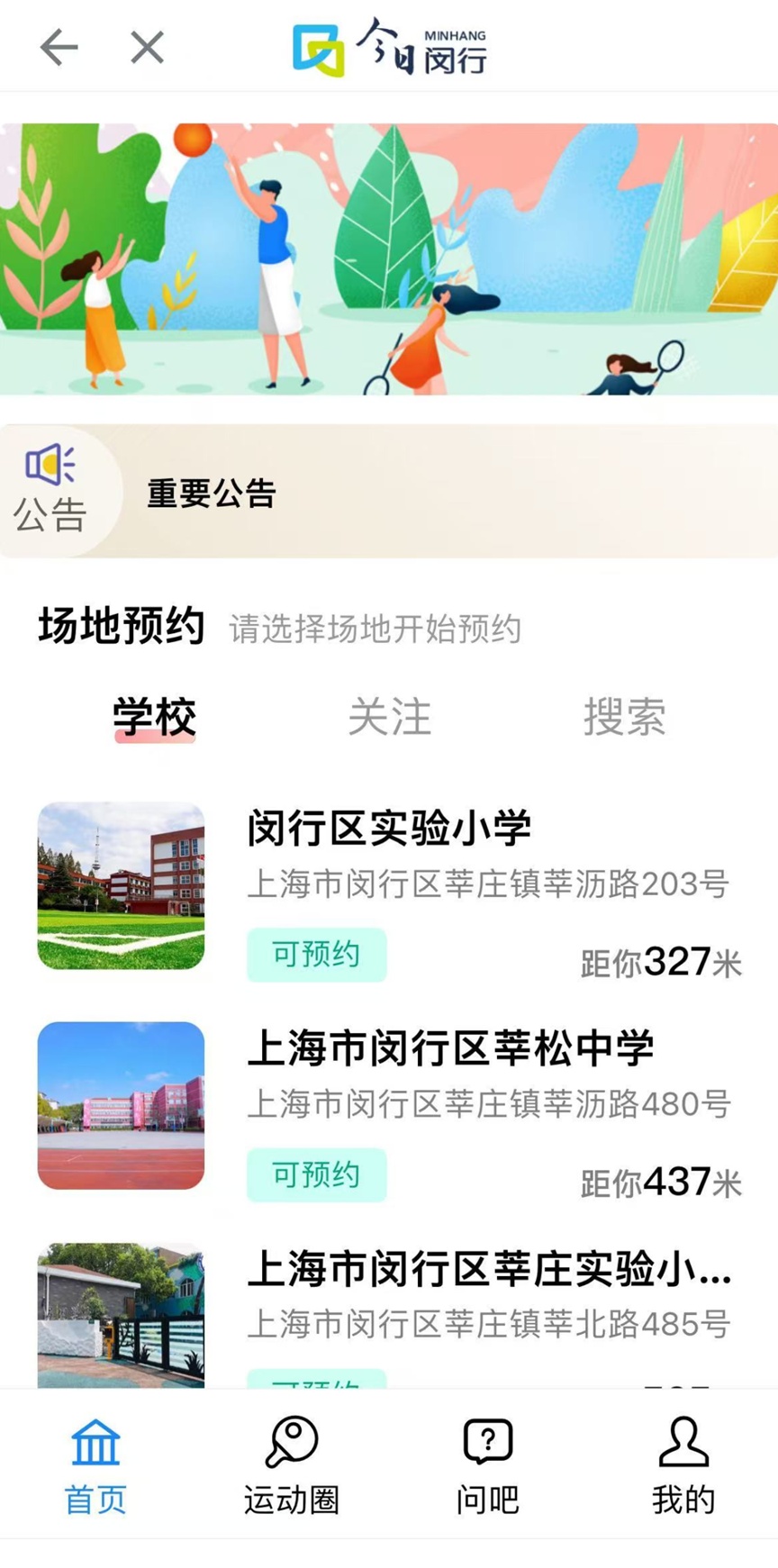Open the 问吧 tab
The width and height of the screenshot is (778, 1568).
pyautogui.click(x=487, y=1464)
